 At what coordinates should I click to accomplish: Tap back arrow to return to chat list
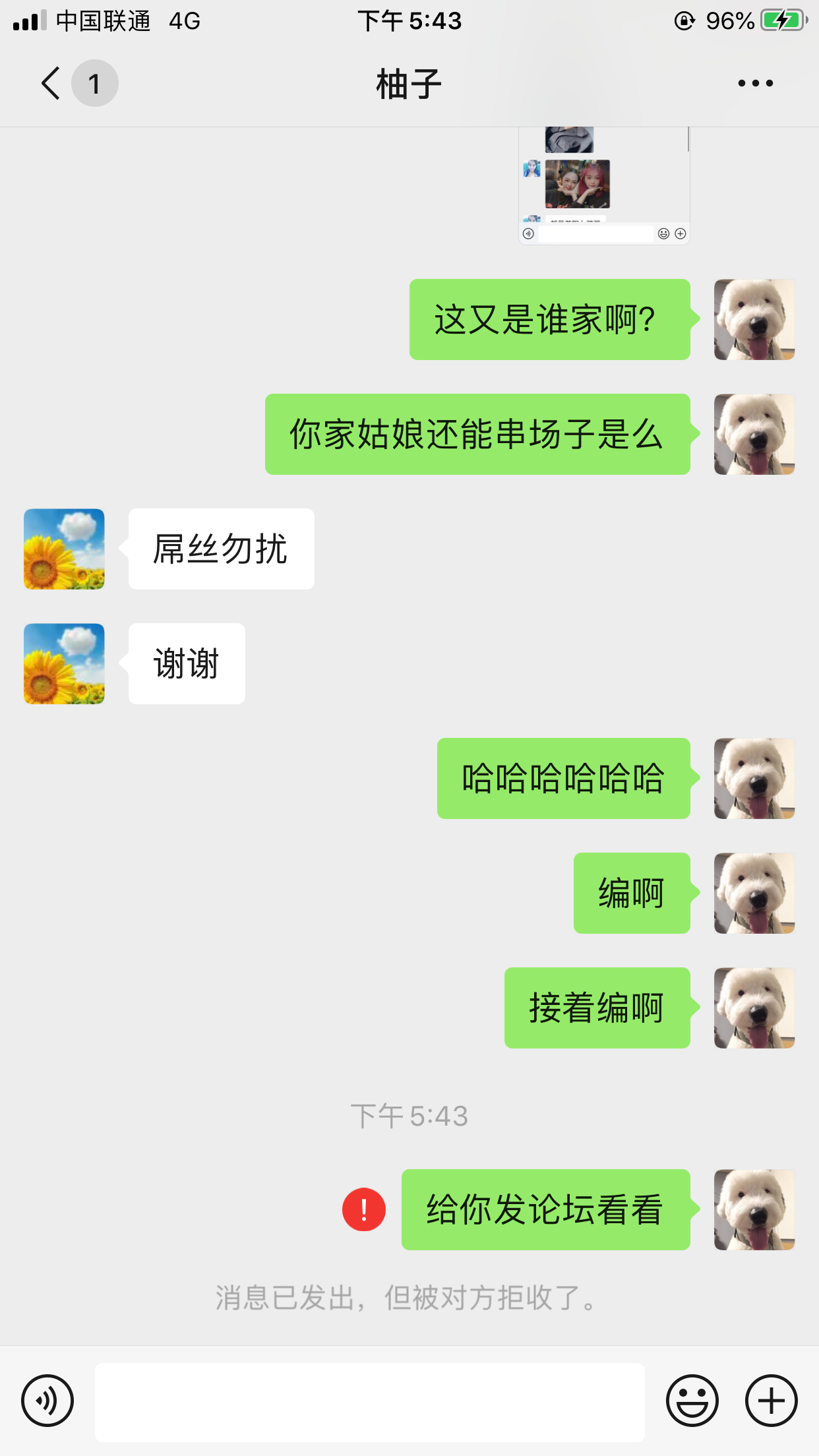(x=47, y=82)
